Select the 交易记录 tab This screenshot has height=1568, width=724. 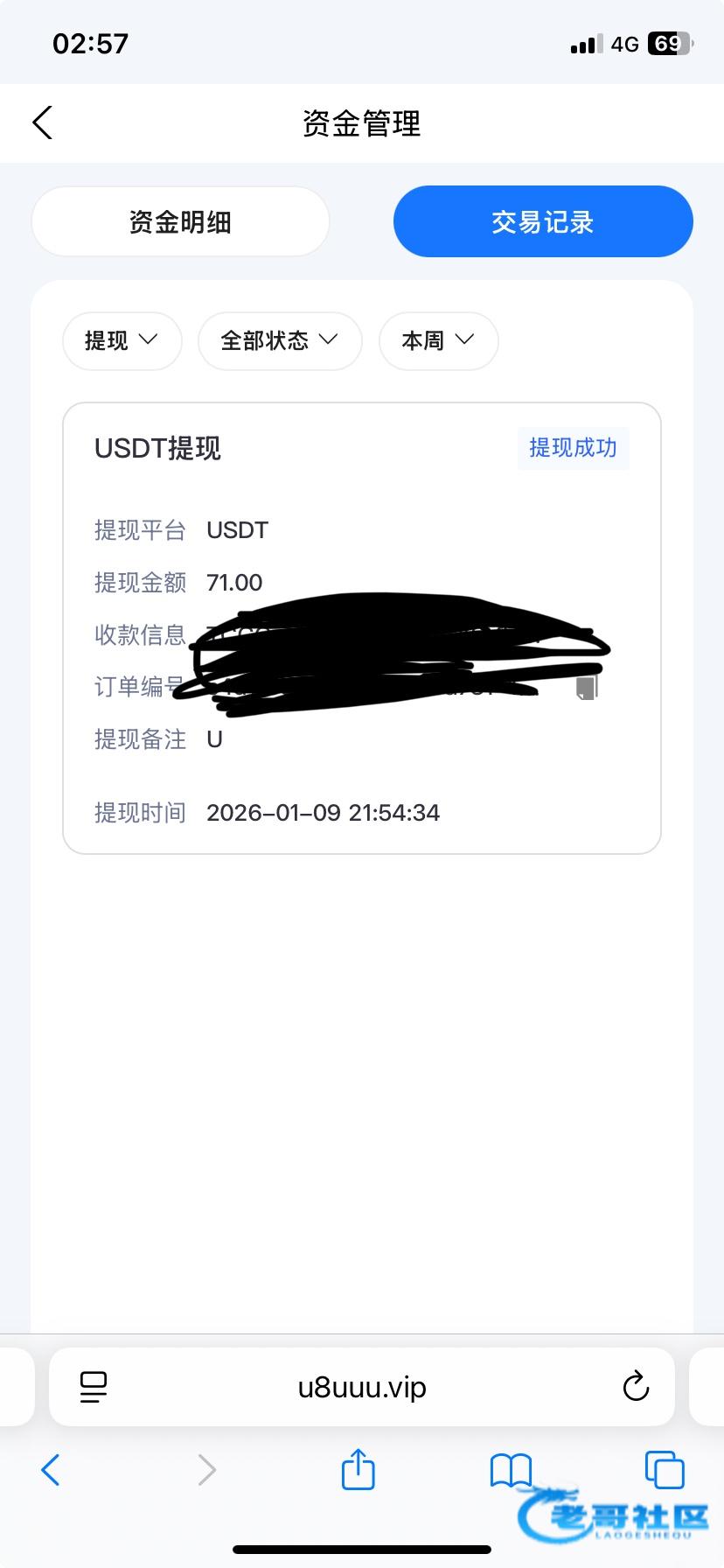pos(542,222)
